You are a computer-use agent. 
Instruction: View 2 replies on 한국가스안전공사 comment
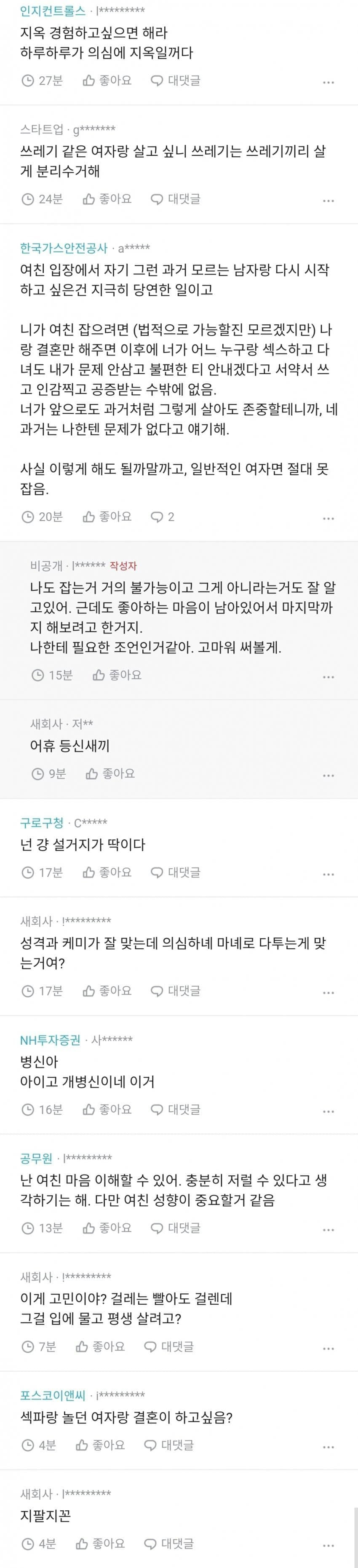coord(163,517)
